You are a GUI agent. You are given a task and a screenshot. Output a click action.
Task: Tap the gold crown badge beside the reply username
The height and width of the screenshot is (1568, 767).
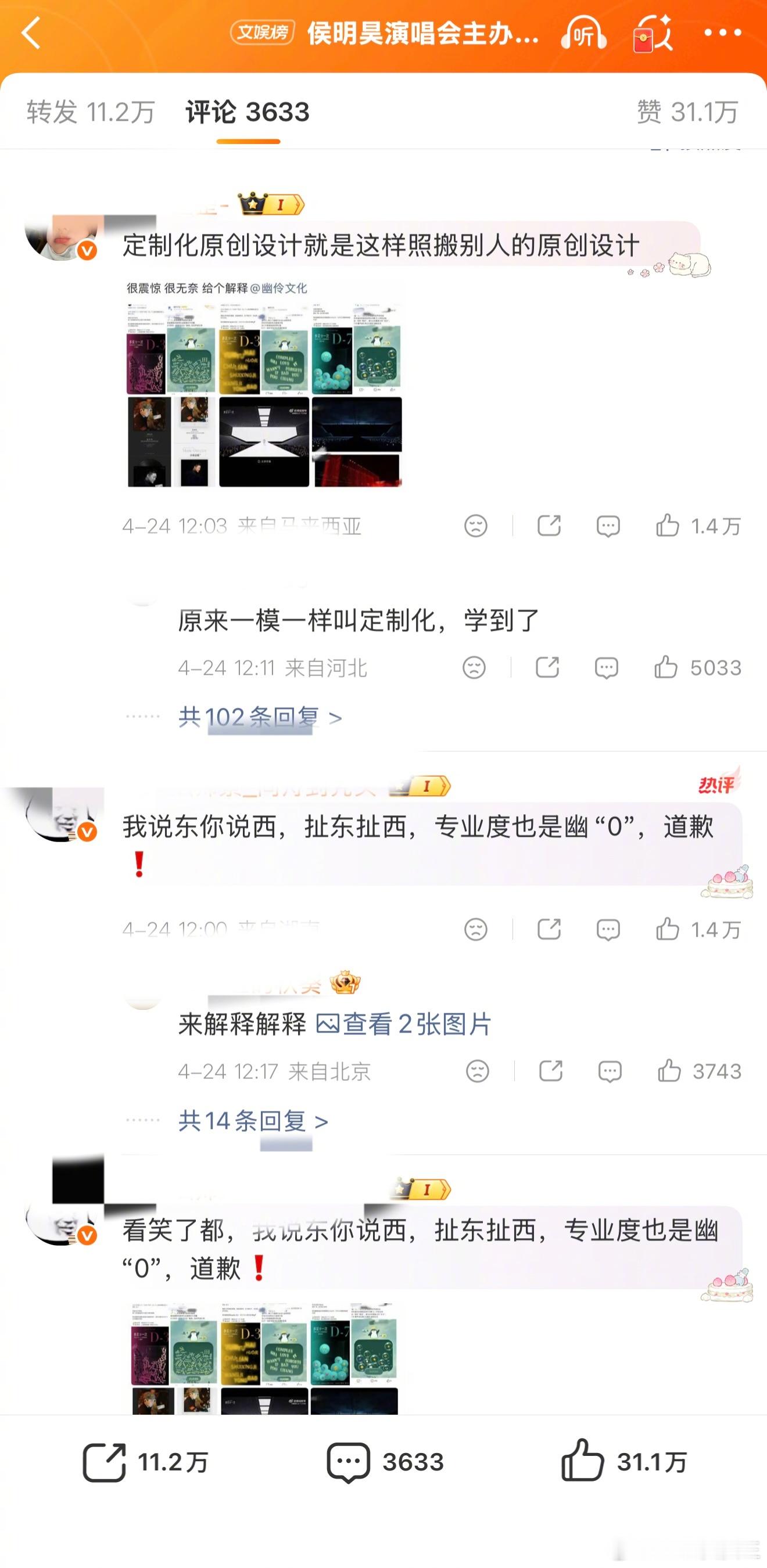346,983
